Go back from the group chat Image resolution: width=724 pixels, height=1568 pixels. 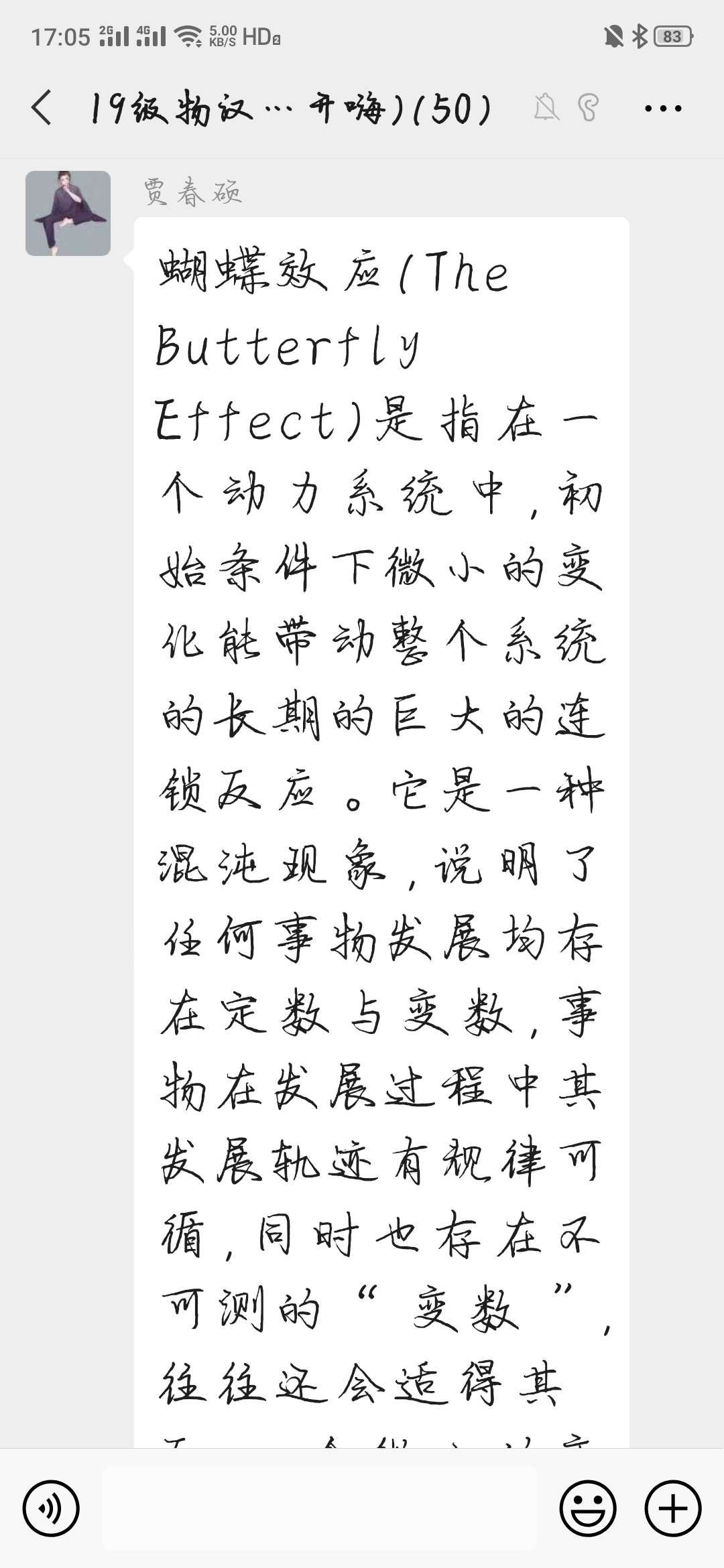tap(42, 107)
